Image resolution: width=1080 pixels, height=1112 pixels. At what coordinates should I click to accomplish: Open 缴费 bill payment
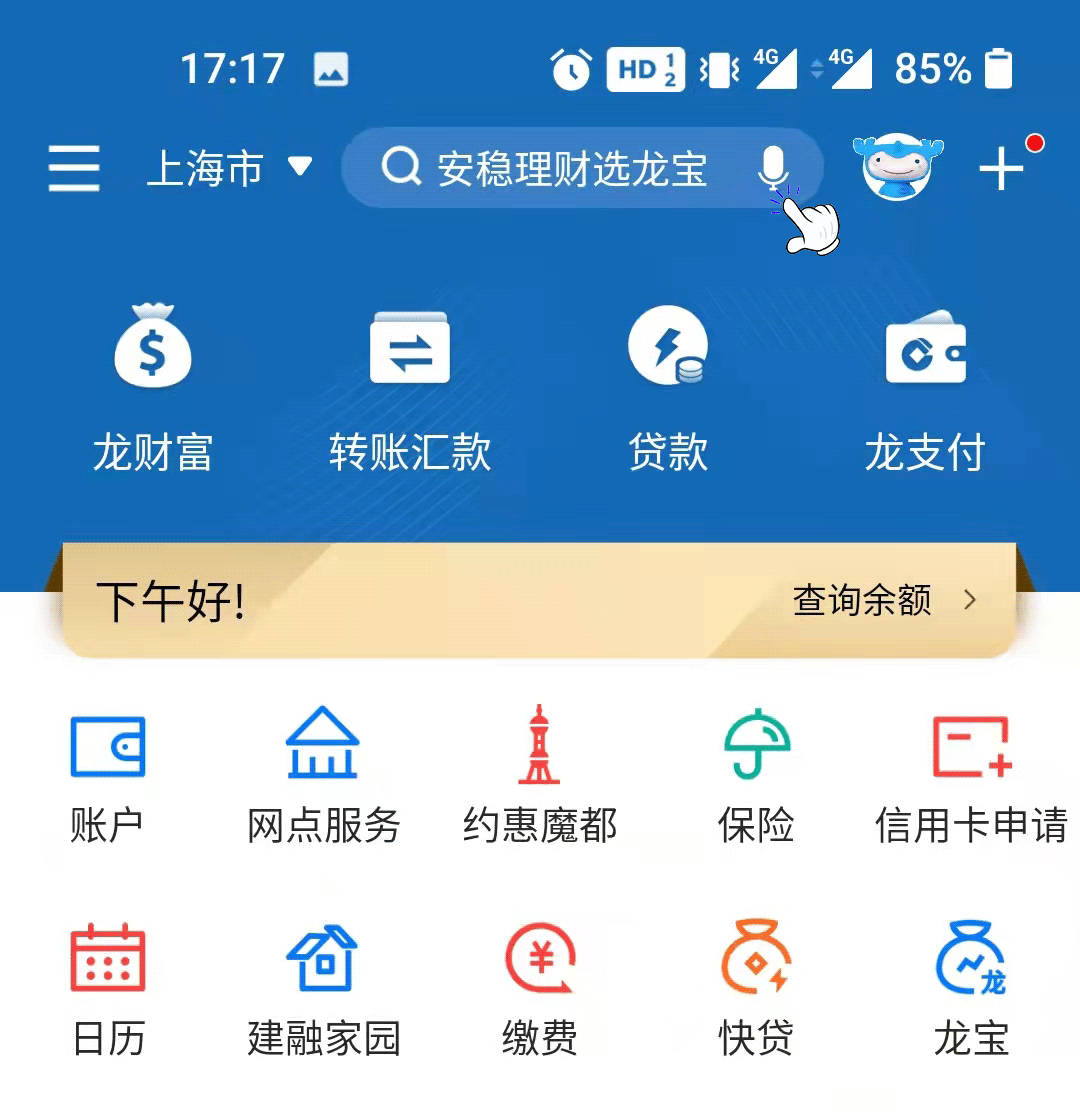540,988
